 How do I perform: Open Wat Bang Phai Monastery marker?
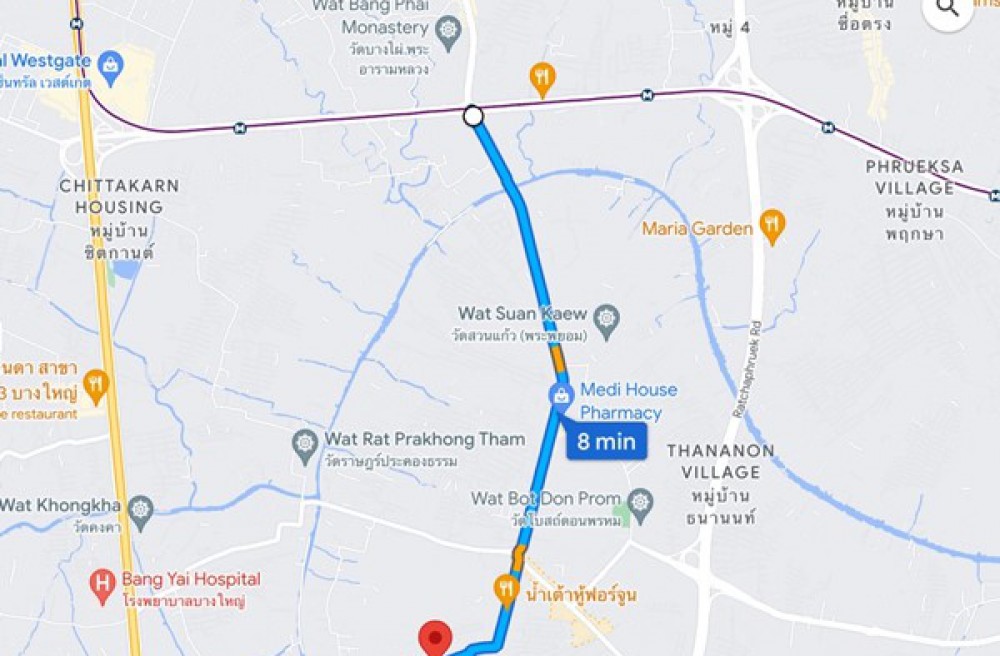pyautogui.click(x=447, y=31)
